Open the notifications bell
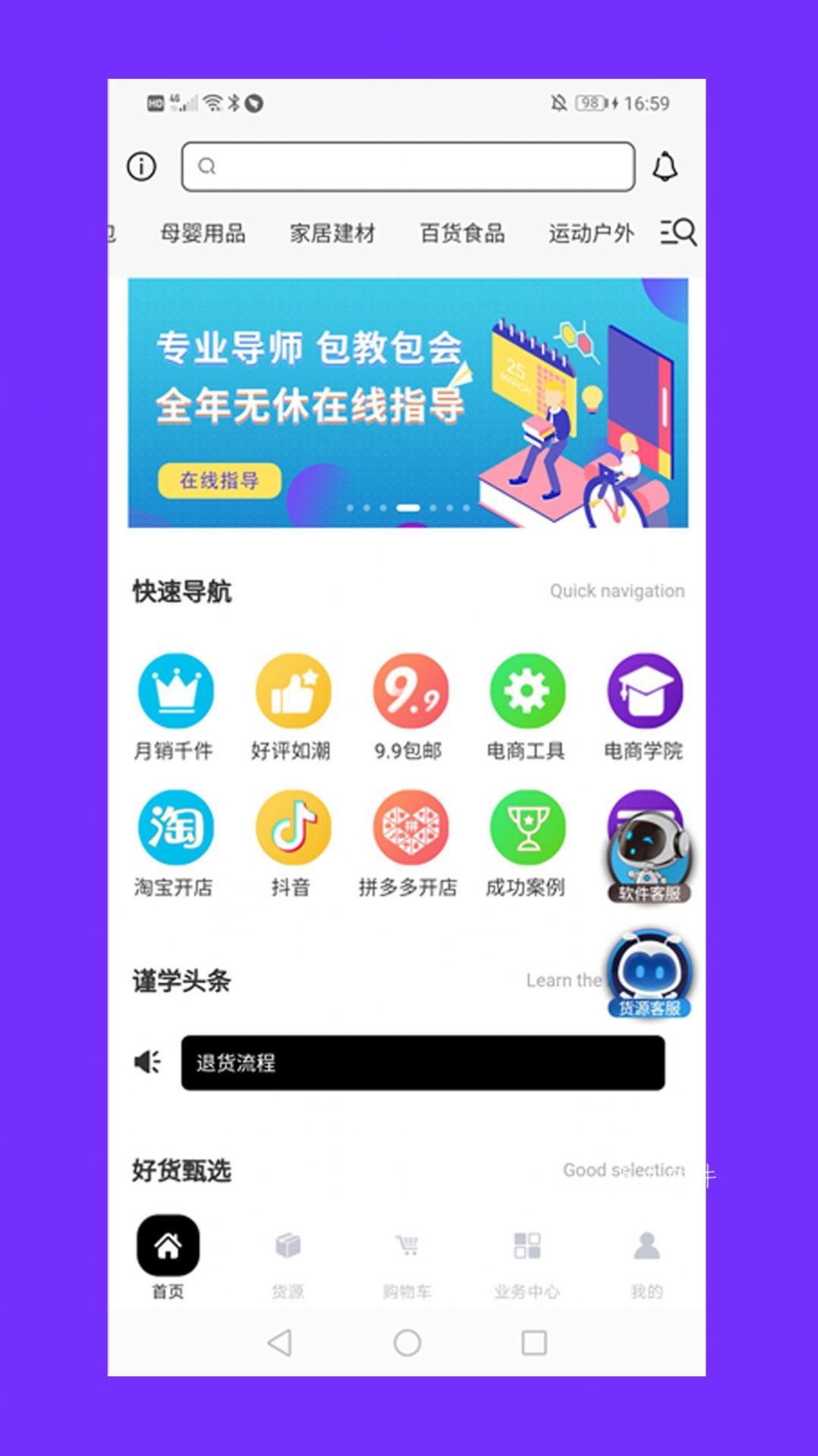The image size is (818, 1456). click(665, 166)
